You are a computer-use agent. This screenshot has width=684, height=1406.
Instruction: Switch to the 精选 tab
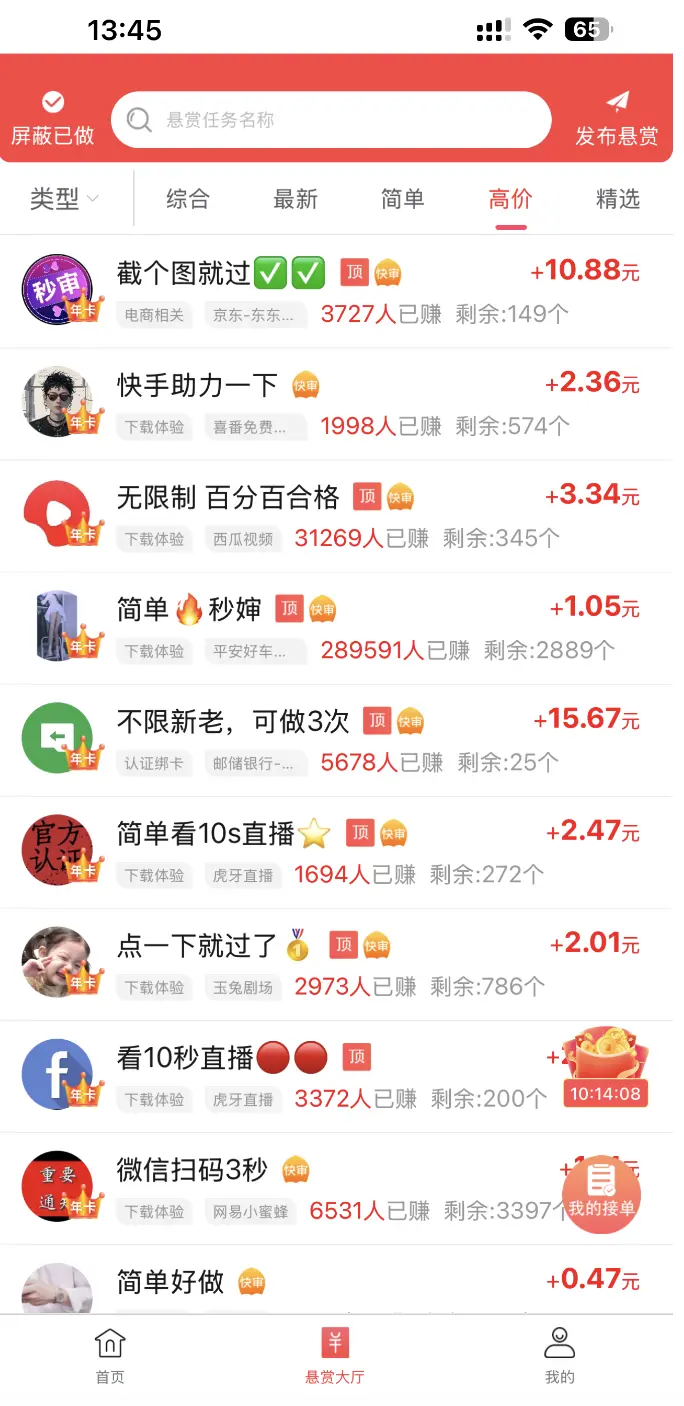tap(617, 199)
